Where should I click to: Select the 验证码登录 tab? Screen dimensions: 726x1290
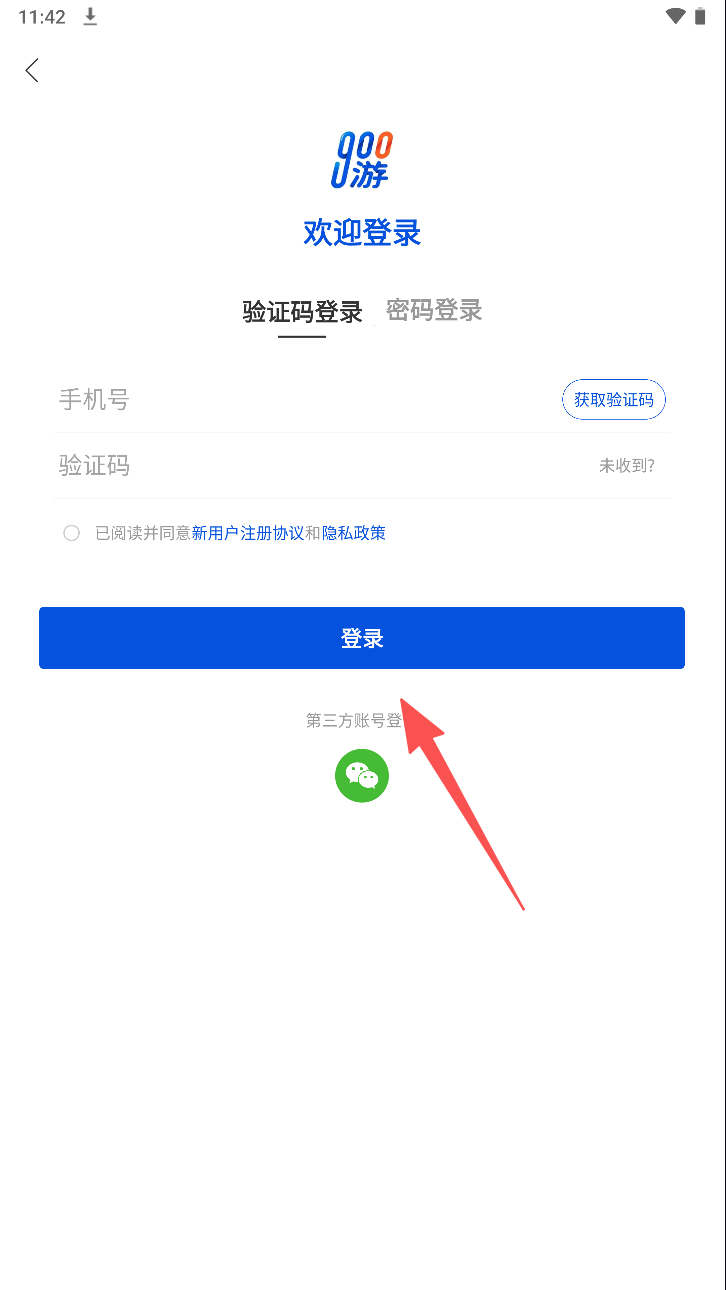pos(302,311)
